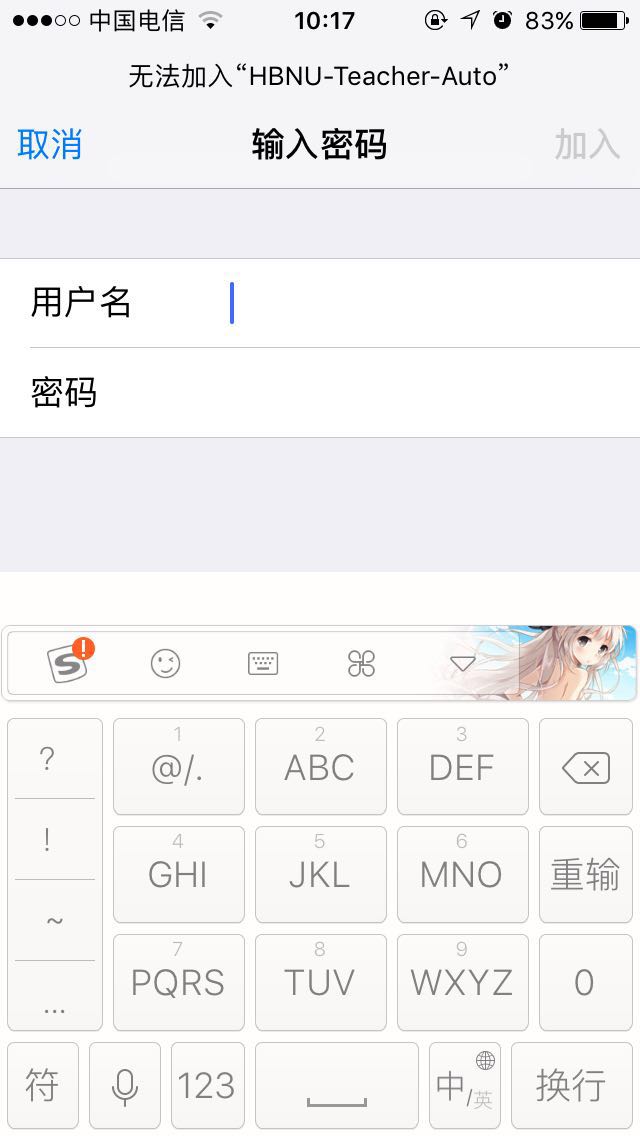Open symbols with 符 key
Screen dimensions: 640x1136
[43, 1085]
